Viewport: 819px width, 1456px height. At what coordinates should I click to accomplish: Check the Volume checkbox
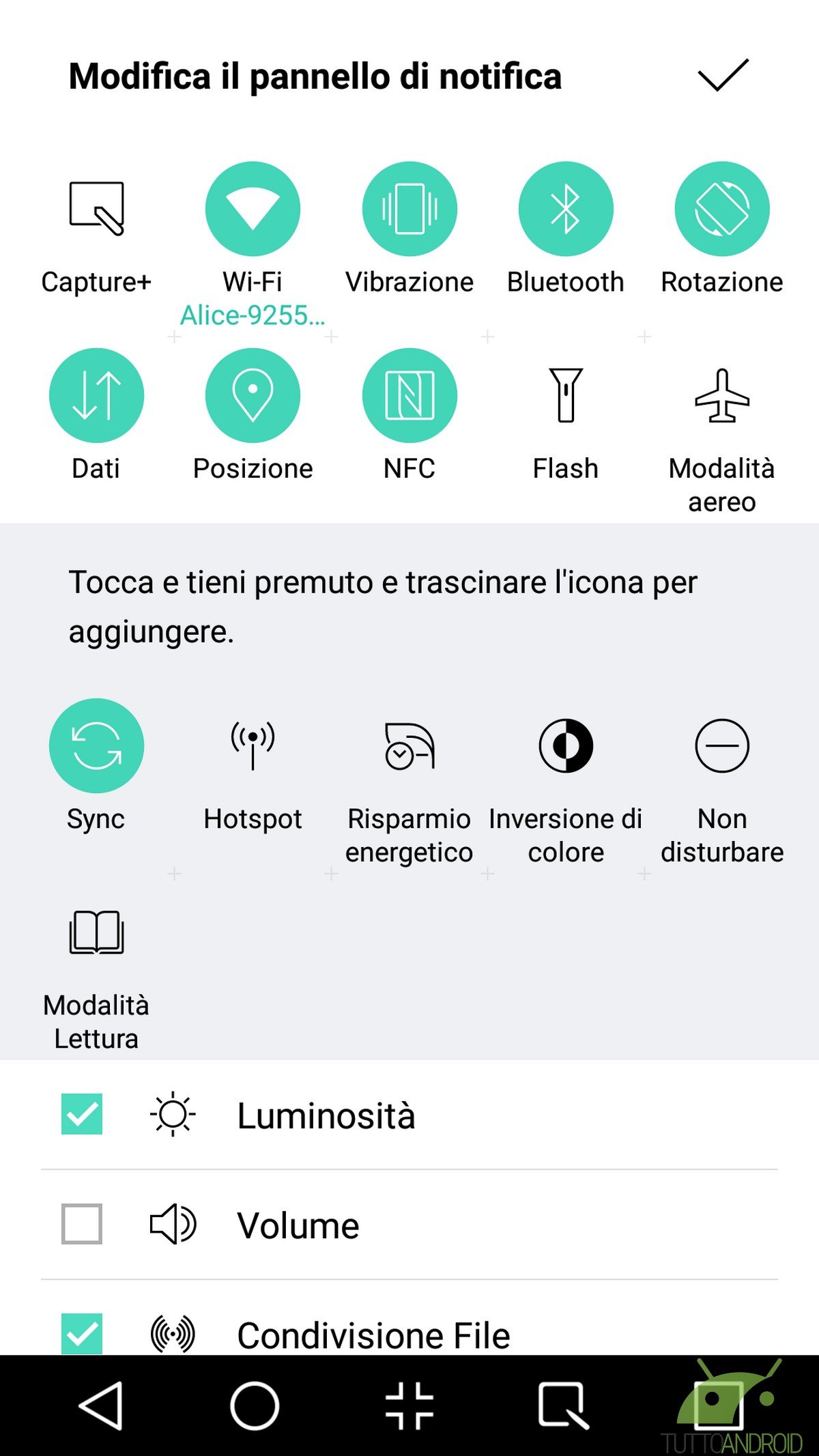(82, 1224)
